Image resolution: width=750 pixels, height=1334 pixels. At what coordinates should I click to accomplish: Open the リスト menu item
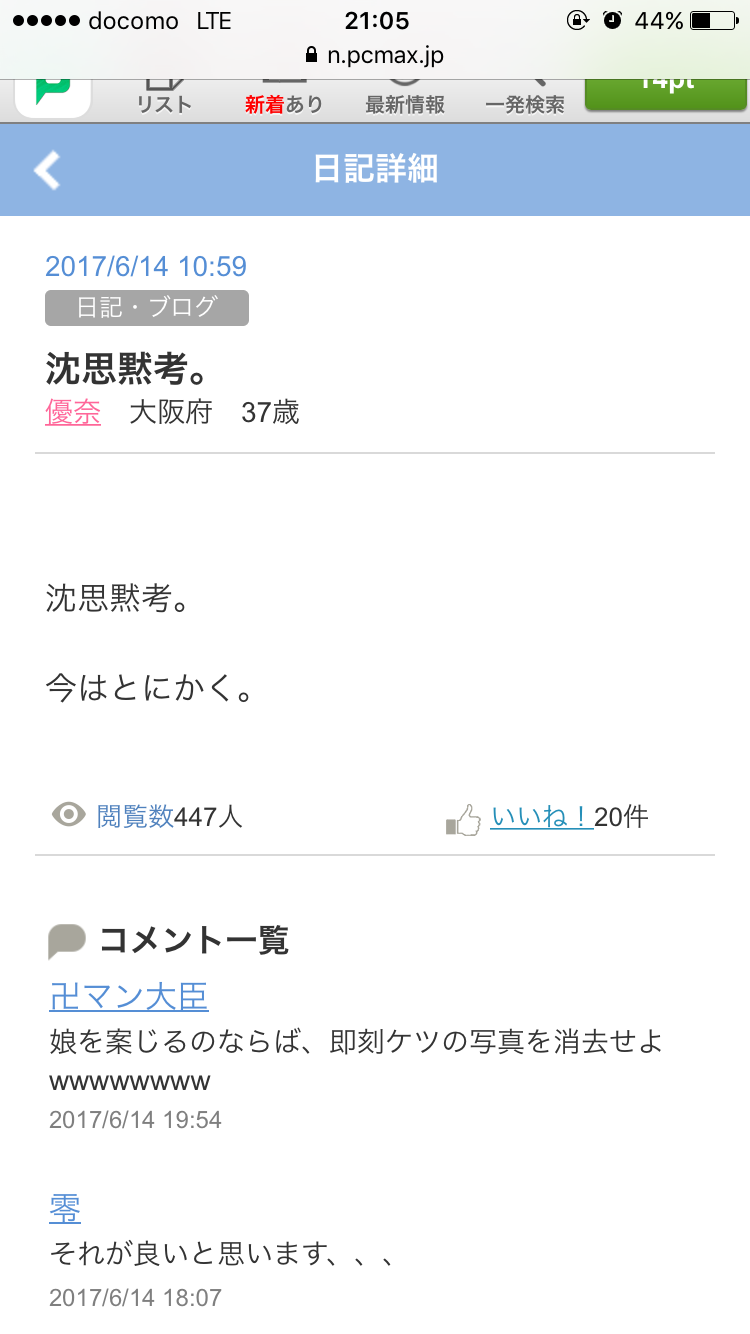164,99
